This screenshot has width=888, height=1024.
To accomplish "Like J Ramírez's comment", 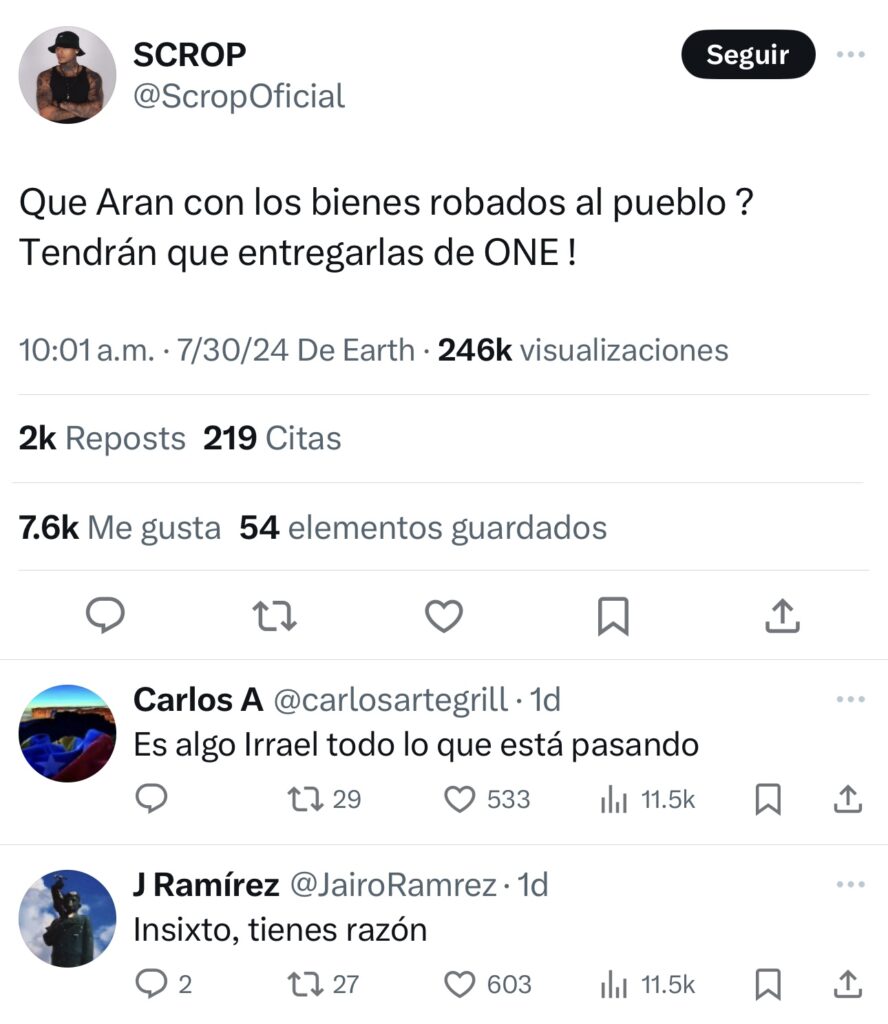I will 459,985.
